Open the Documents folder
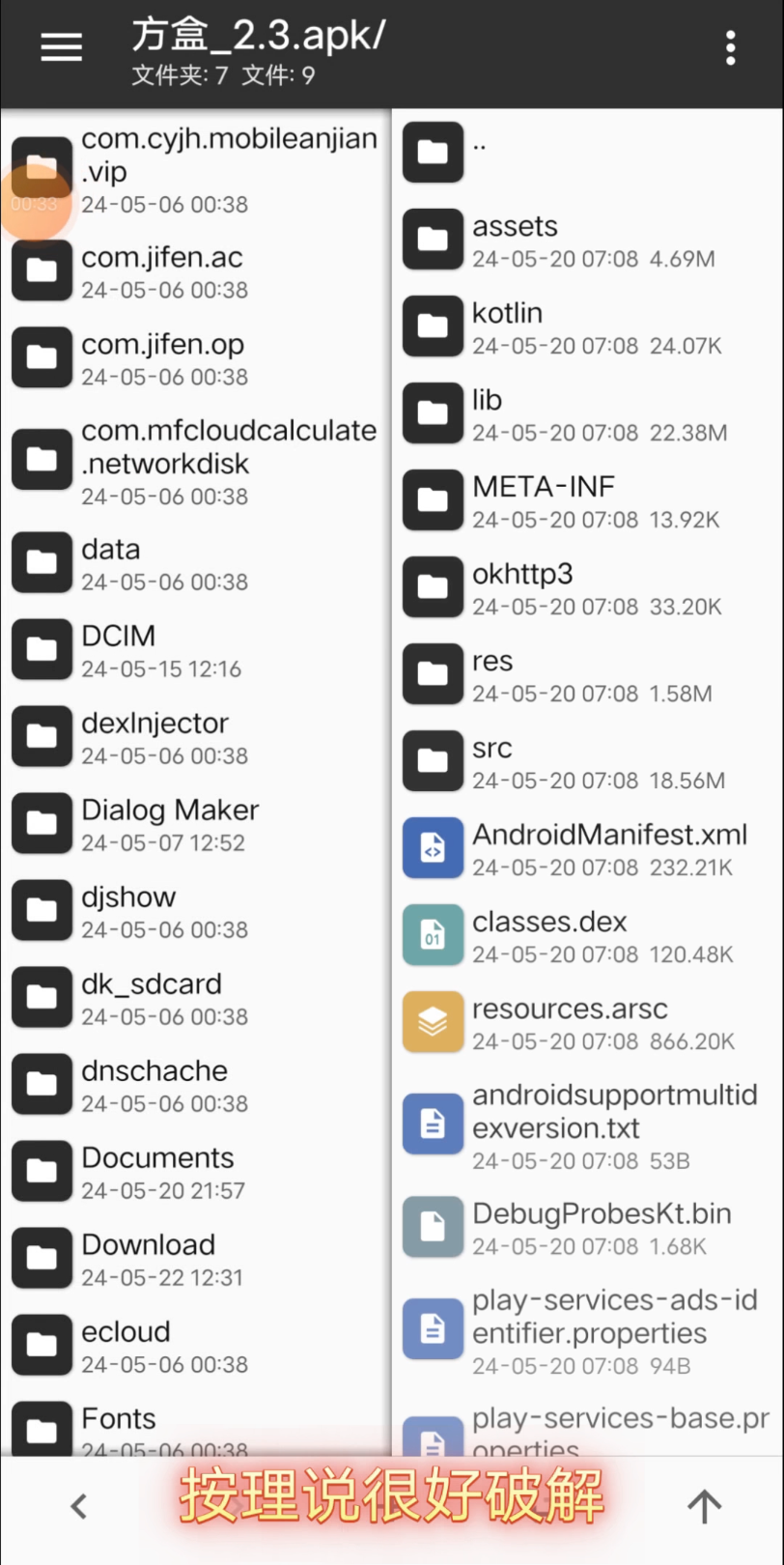This screenshot has height=1565, width=784. pos(195,1172)
